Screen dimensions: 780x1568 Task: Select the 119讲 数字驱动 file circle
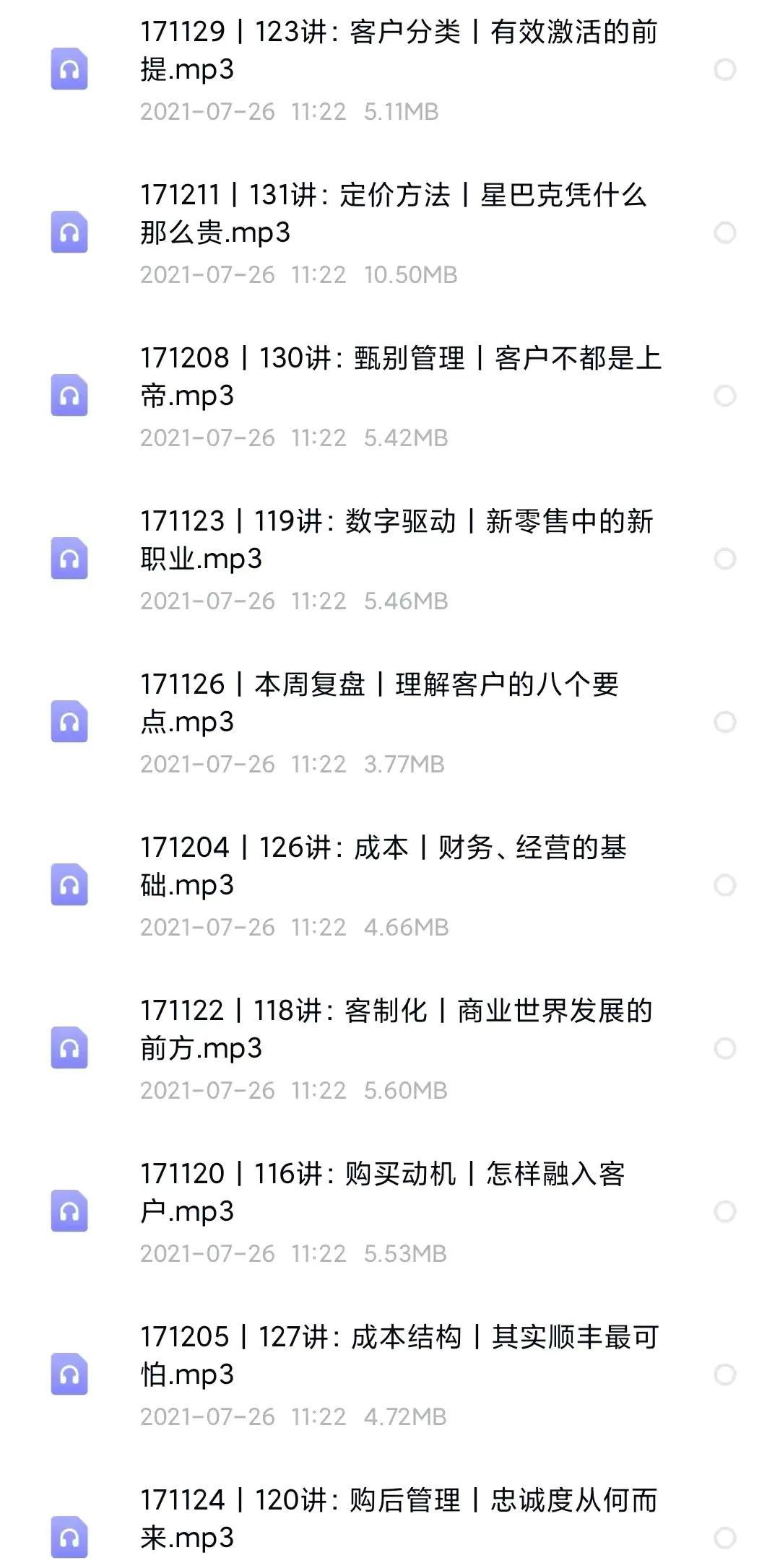click(724, 559)
